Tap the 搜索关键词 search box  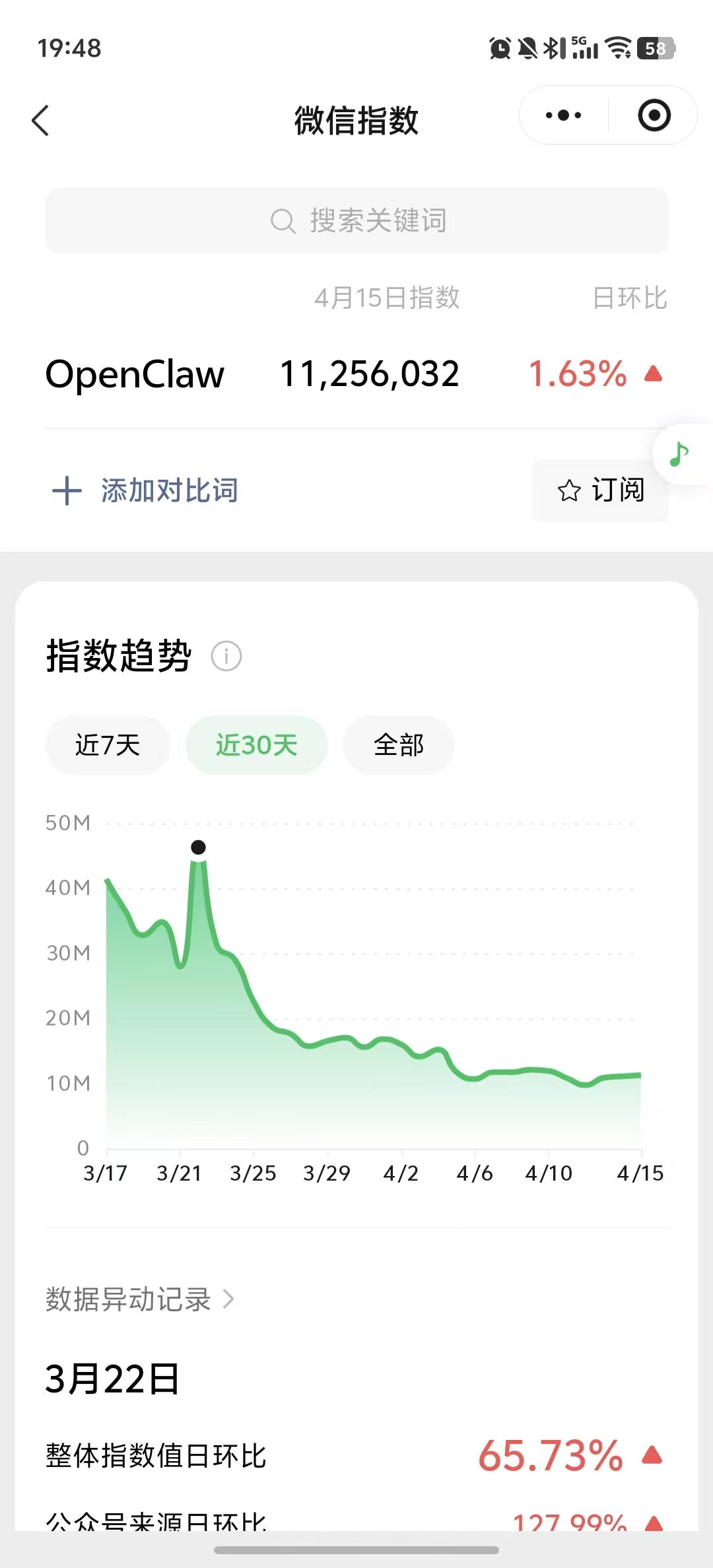pyautogui.click(x=356, y=220)
